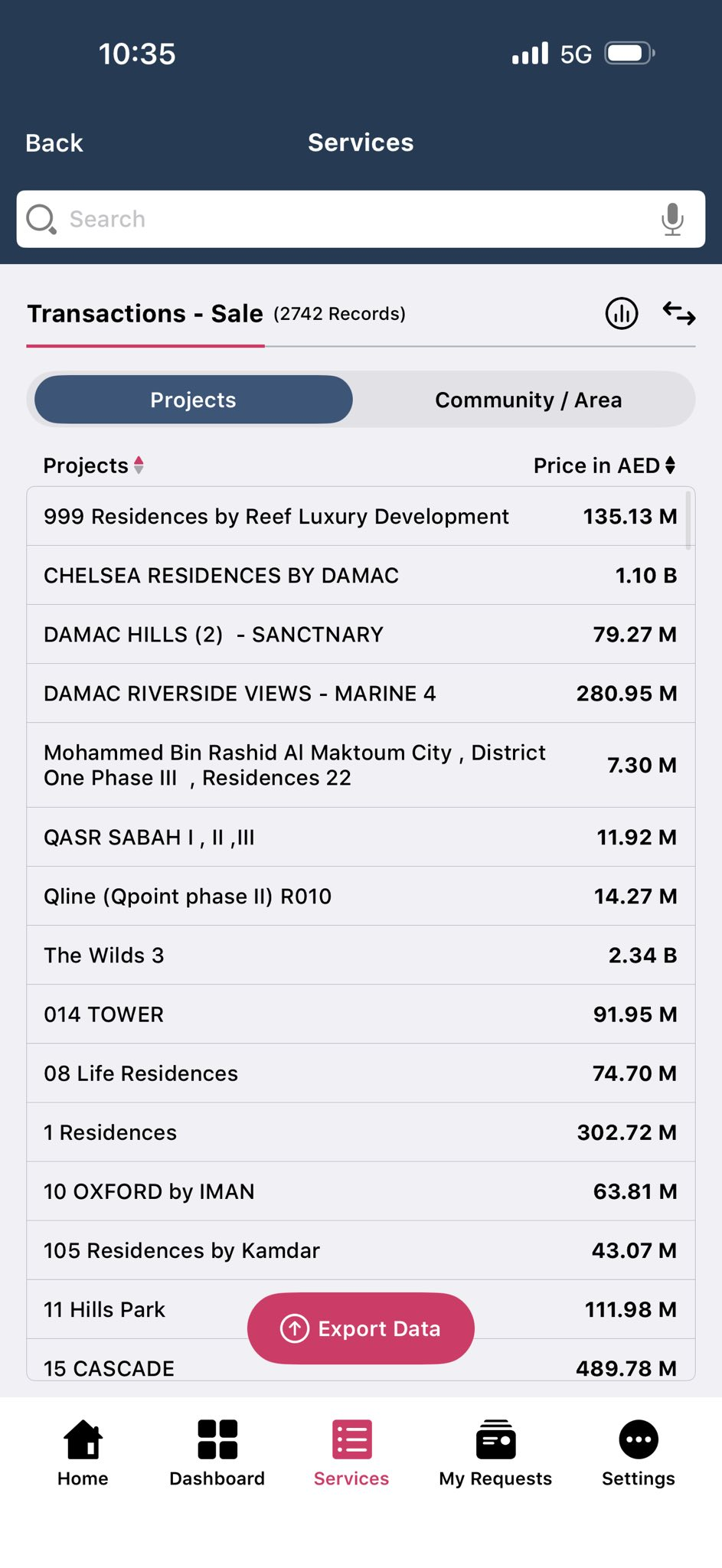The width and height of the screenshot is (722, 1568).
Task: Select the Projects segment
Action: [193, 400]
